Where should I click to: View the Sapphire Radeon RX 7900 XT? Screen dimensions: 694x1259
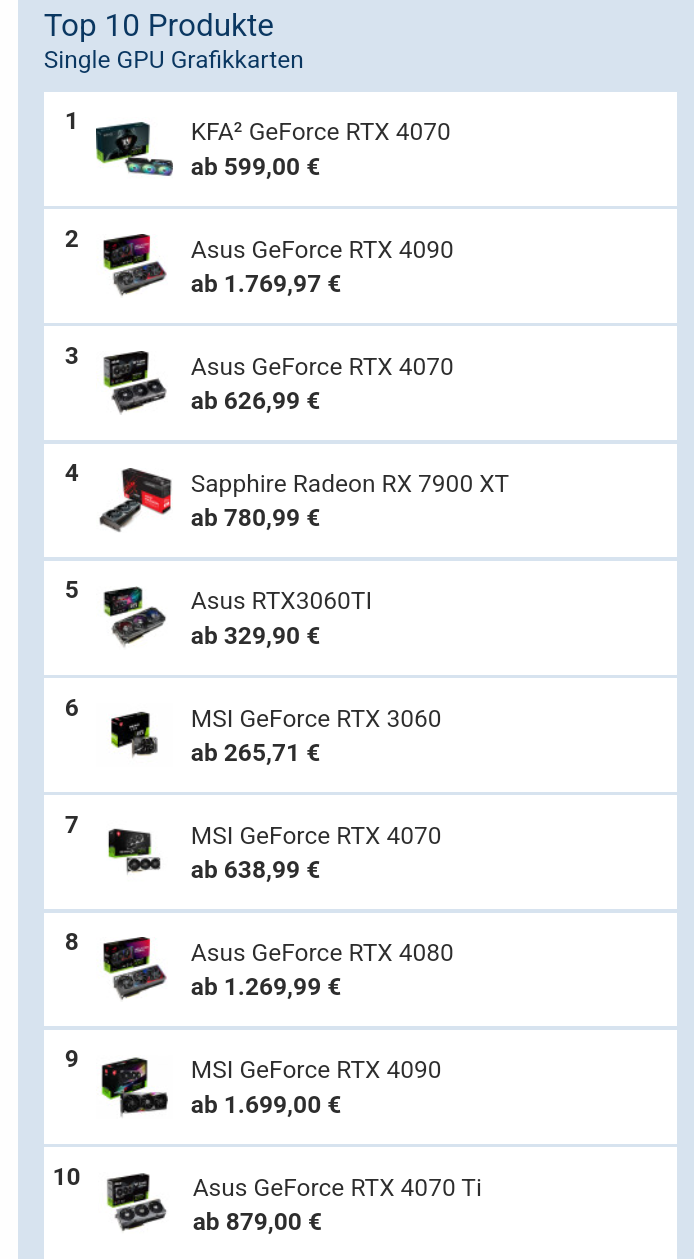[x=360, y=501]
